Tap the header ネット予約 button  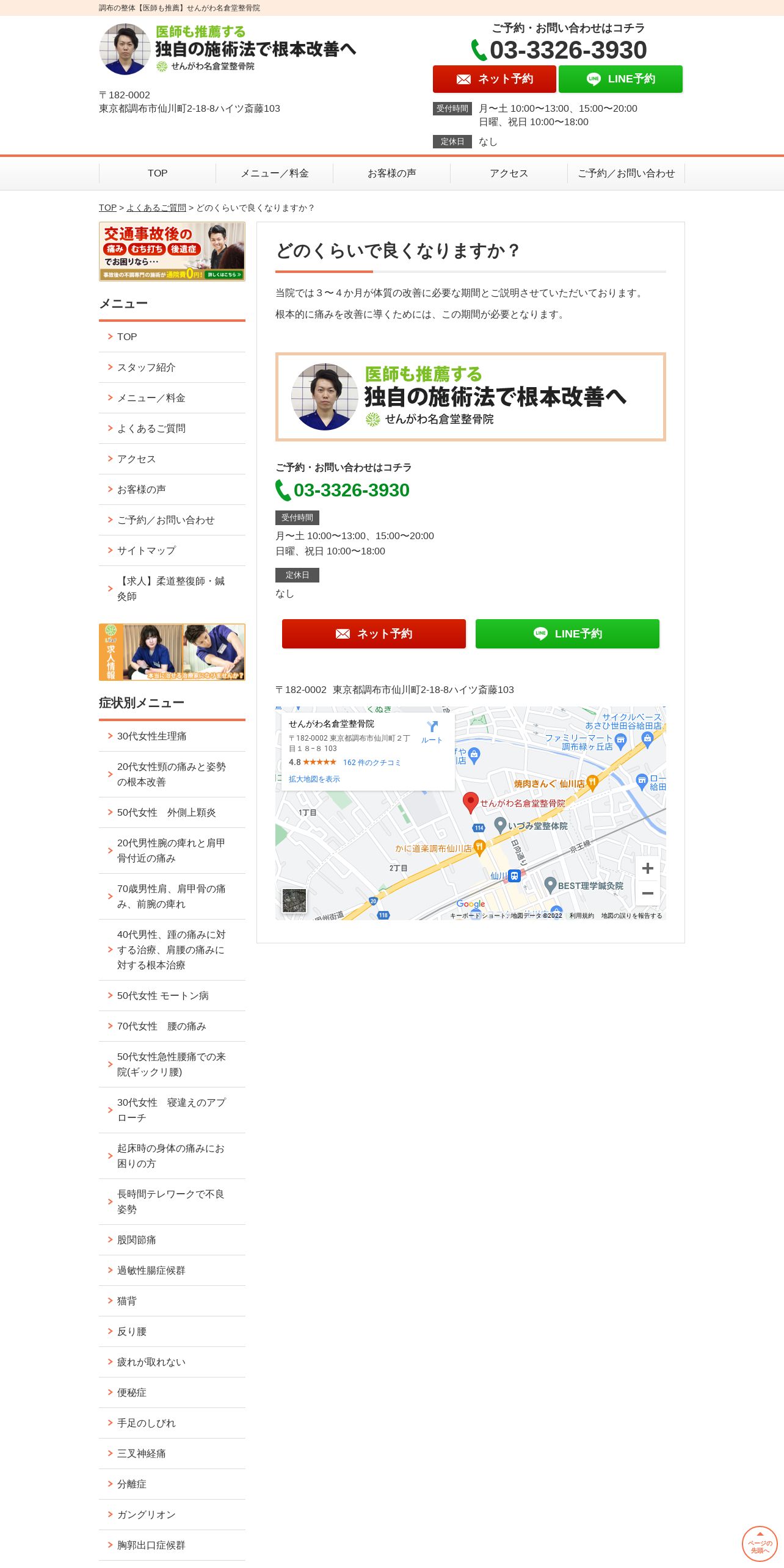(494, 79)
